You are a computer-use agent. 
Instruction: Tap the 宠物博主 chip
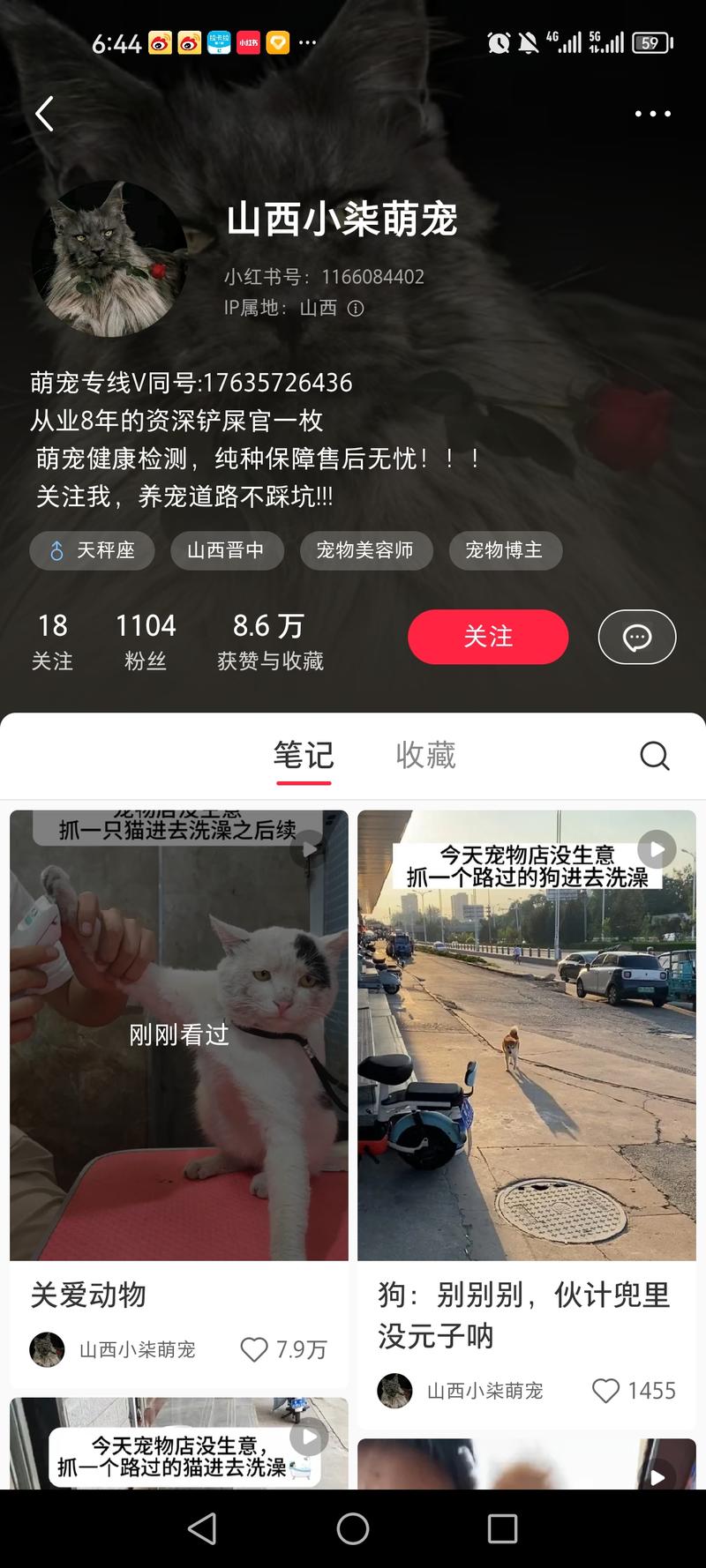506,550
